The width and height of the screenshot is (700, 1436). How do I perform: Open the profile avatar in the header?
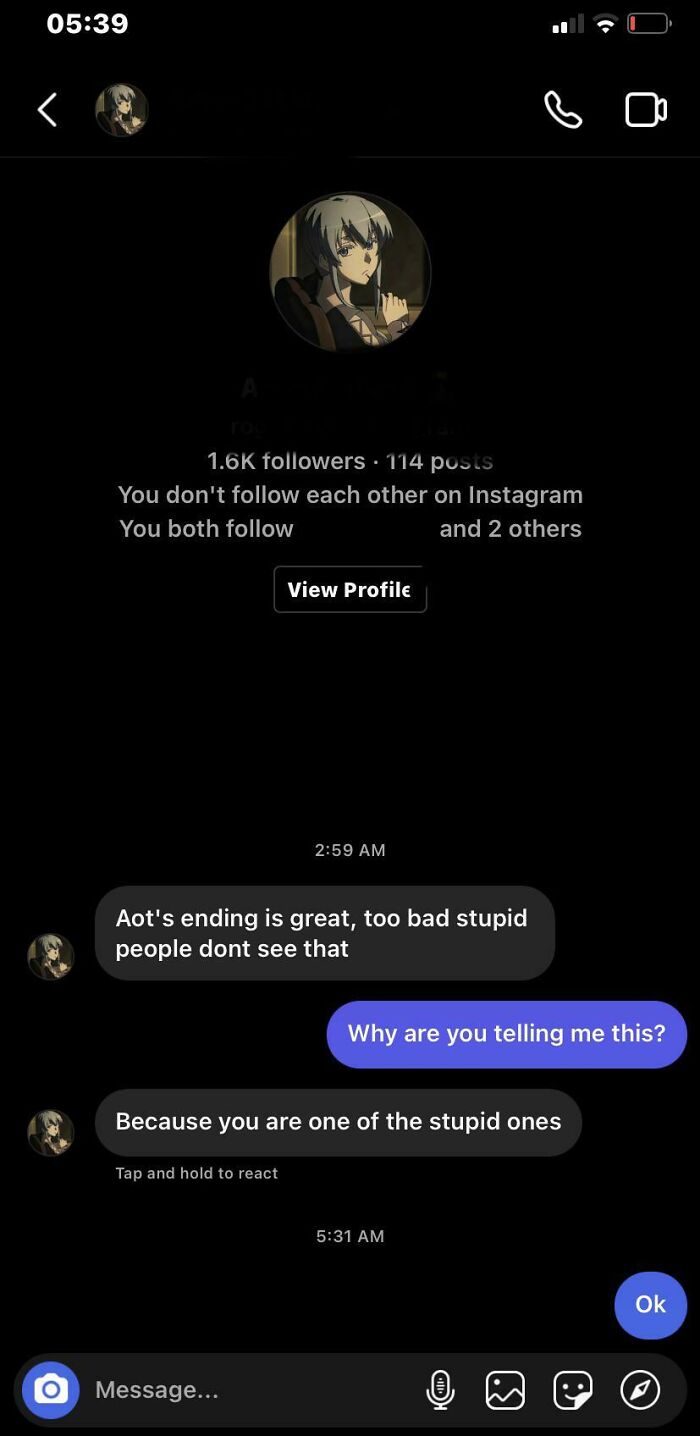[122, 110]
